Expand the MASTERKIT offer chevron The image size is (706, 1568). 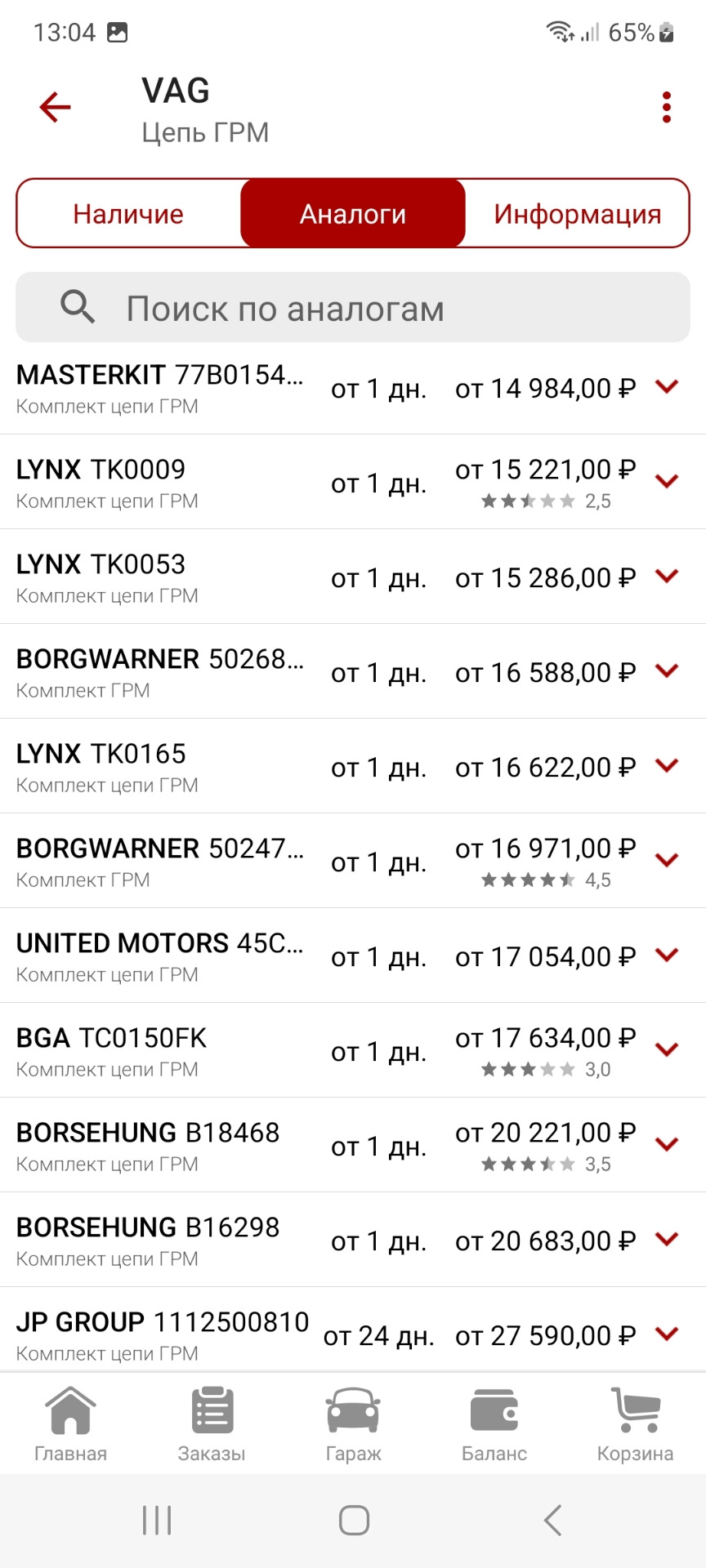[668, 387]
